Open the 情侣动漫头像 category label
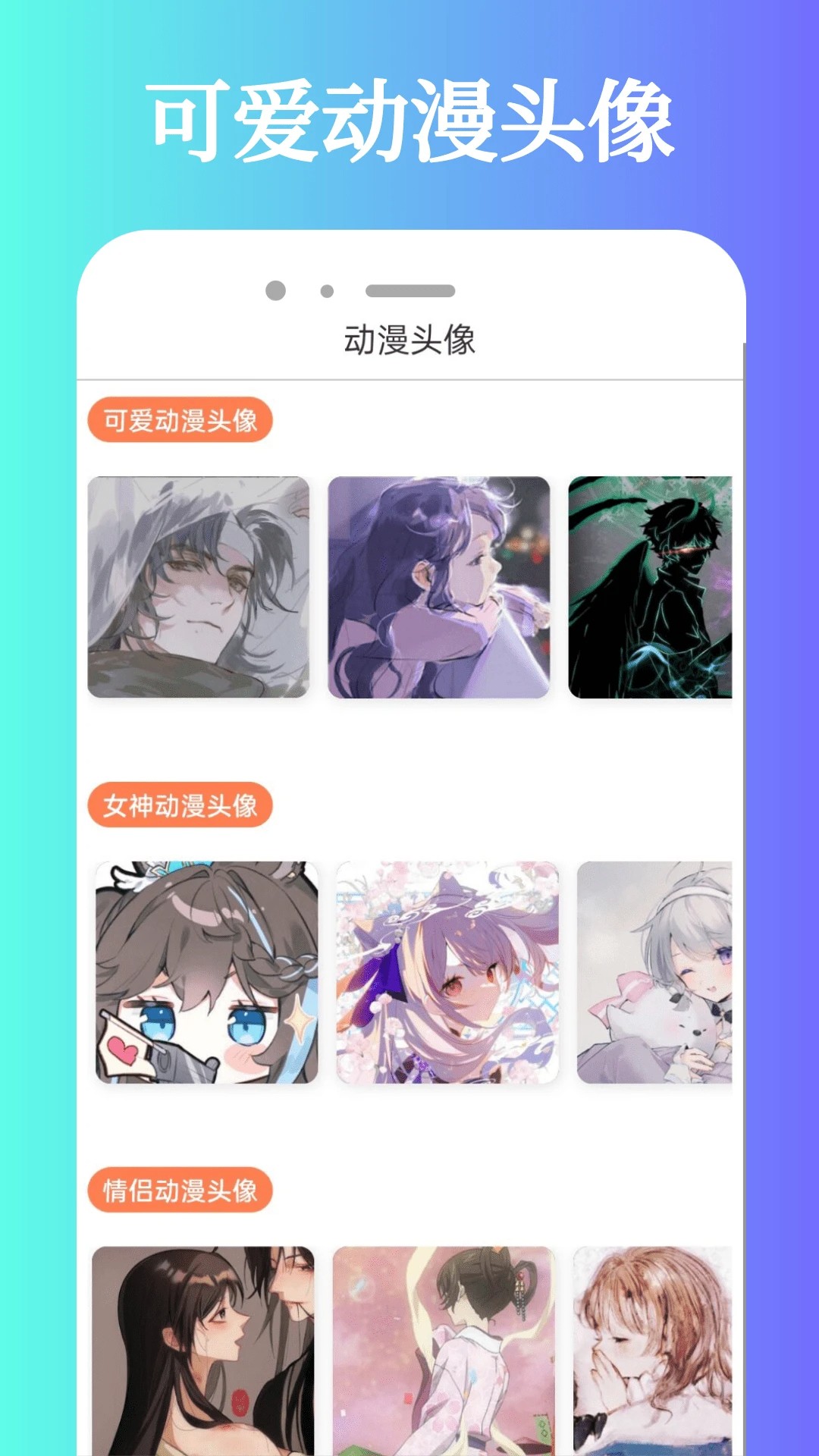The image size is (819, 1456). tap(181, 1191)
